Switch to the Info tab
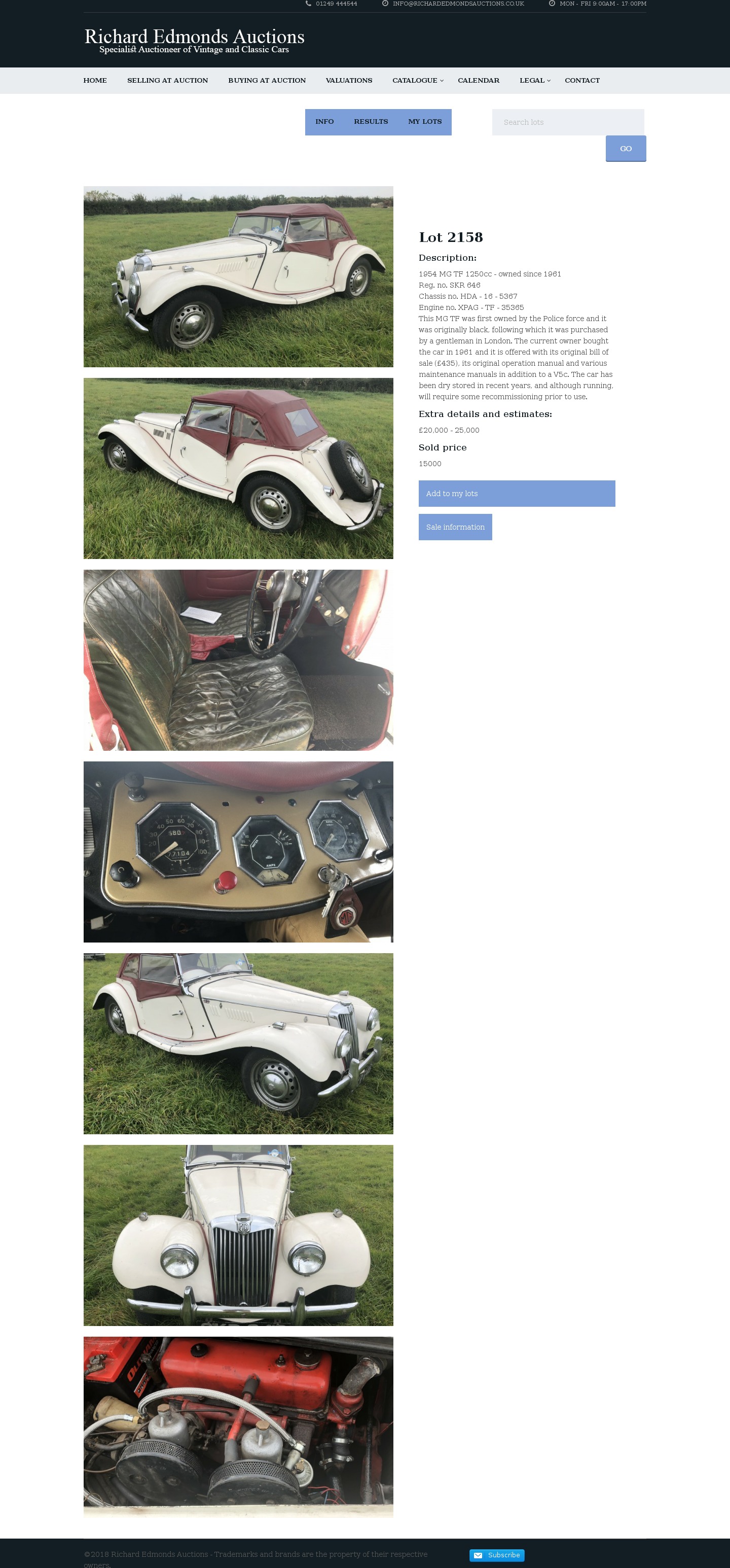Image resolution: width=730 pixels, height=1568 pixels. click(x=324, y=122)
